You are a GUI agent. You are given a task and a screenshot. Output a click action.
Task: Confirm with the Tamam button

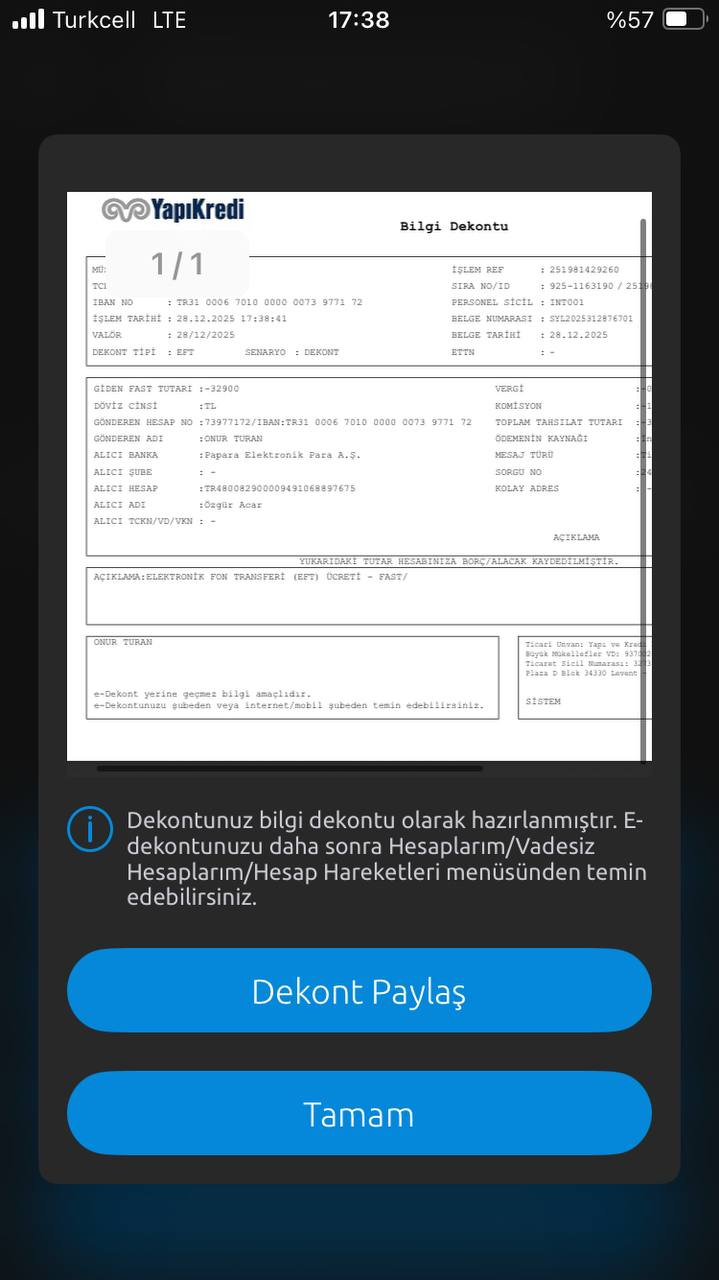click(359, 1114)
